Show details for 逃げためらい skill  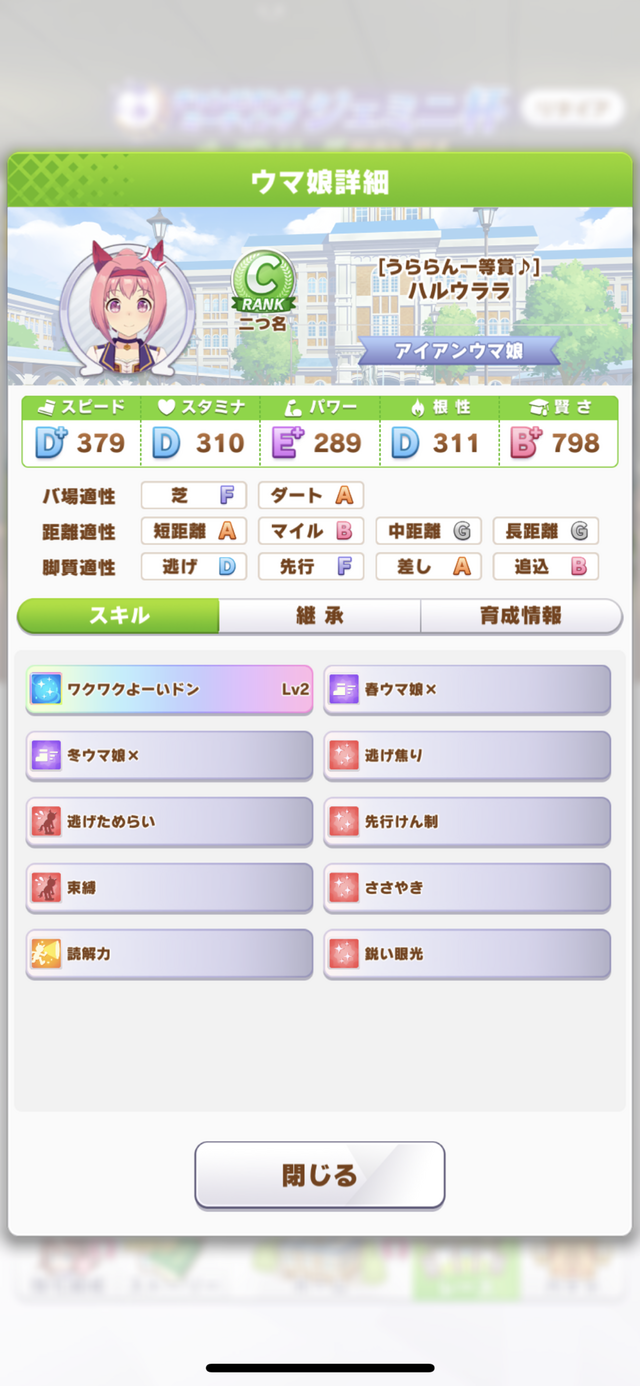pyautogui.click(x=169, y=822)
